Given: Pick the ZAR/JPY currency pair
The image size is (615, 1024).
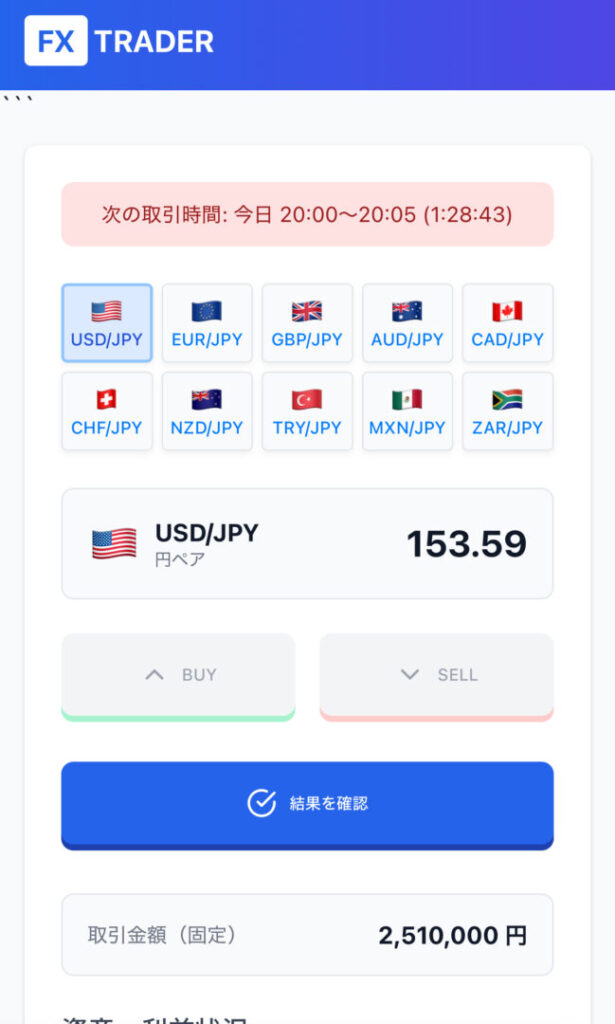Looking at the screenshot, I should click(507, 411).
